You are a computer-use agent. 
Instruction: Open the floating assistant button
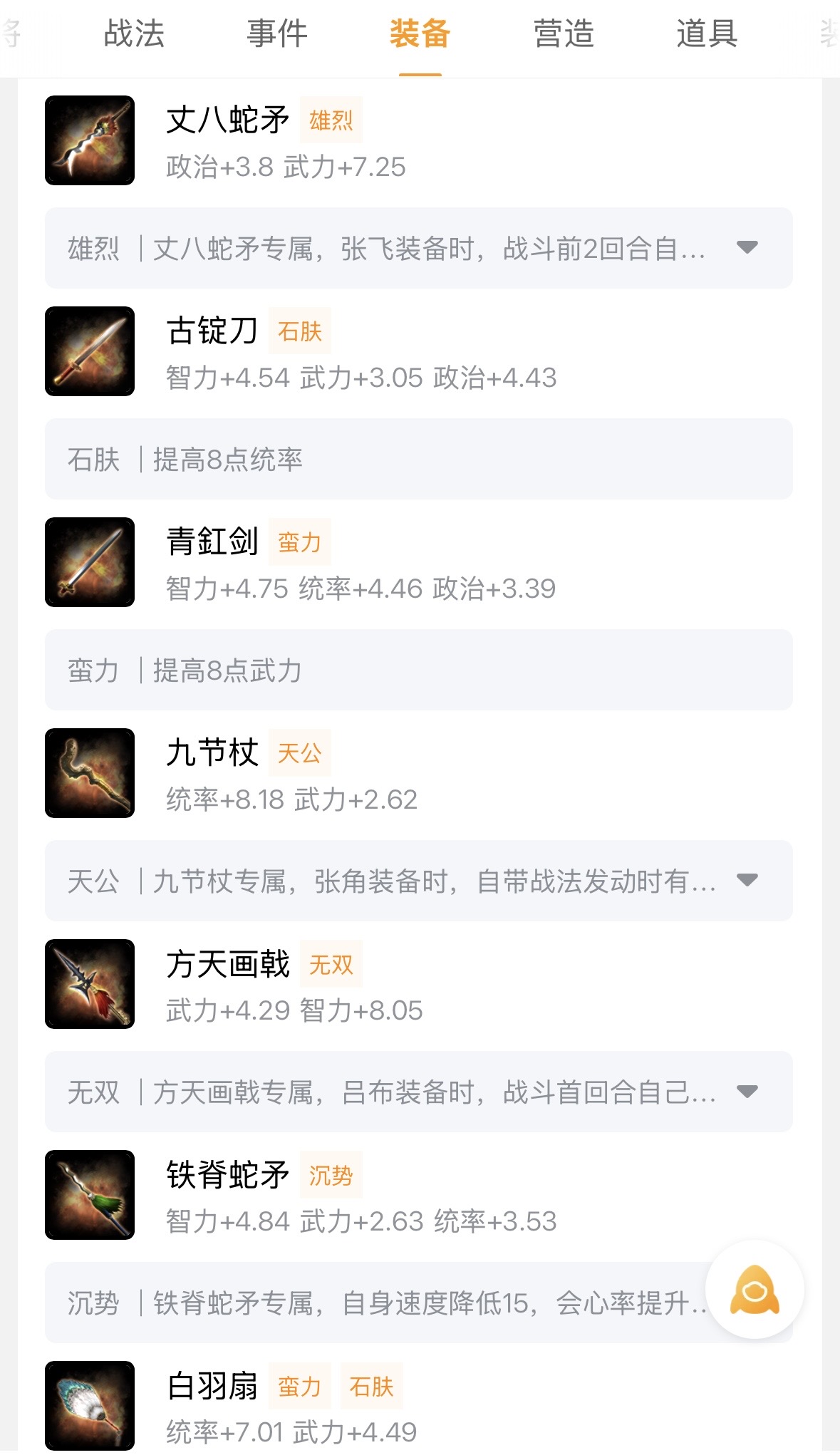tap(755, 1290)
